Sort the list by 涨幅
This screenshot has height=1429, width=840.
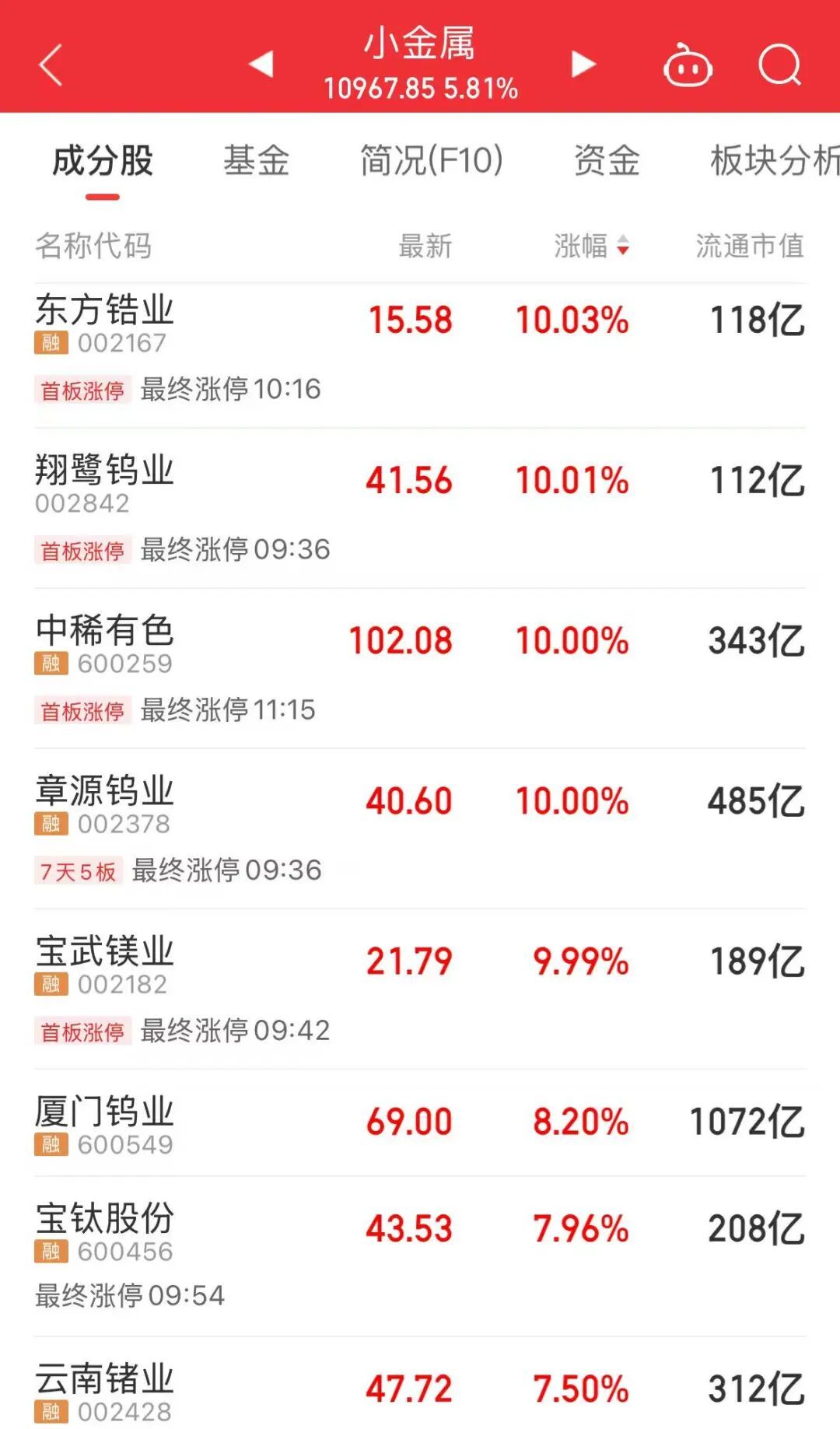(591, 247)
